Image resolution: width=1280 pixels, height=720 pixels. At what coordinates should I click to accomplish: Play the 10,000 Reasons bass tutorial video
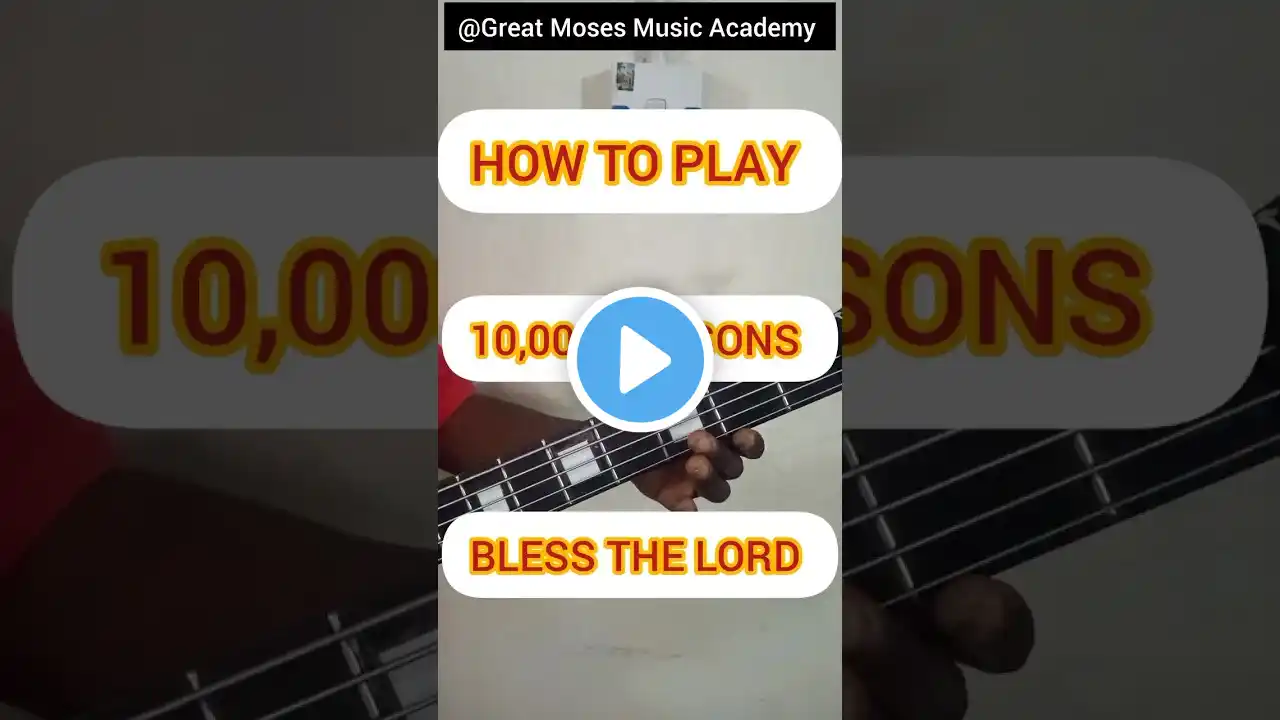pos(640,360)
